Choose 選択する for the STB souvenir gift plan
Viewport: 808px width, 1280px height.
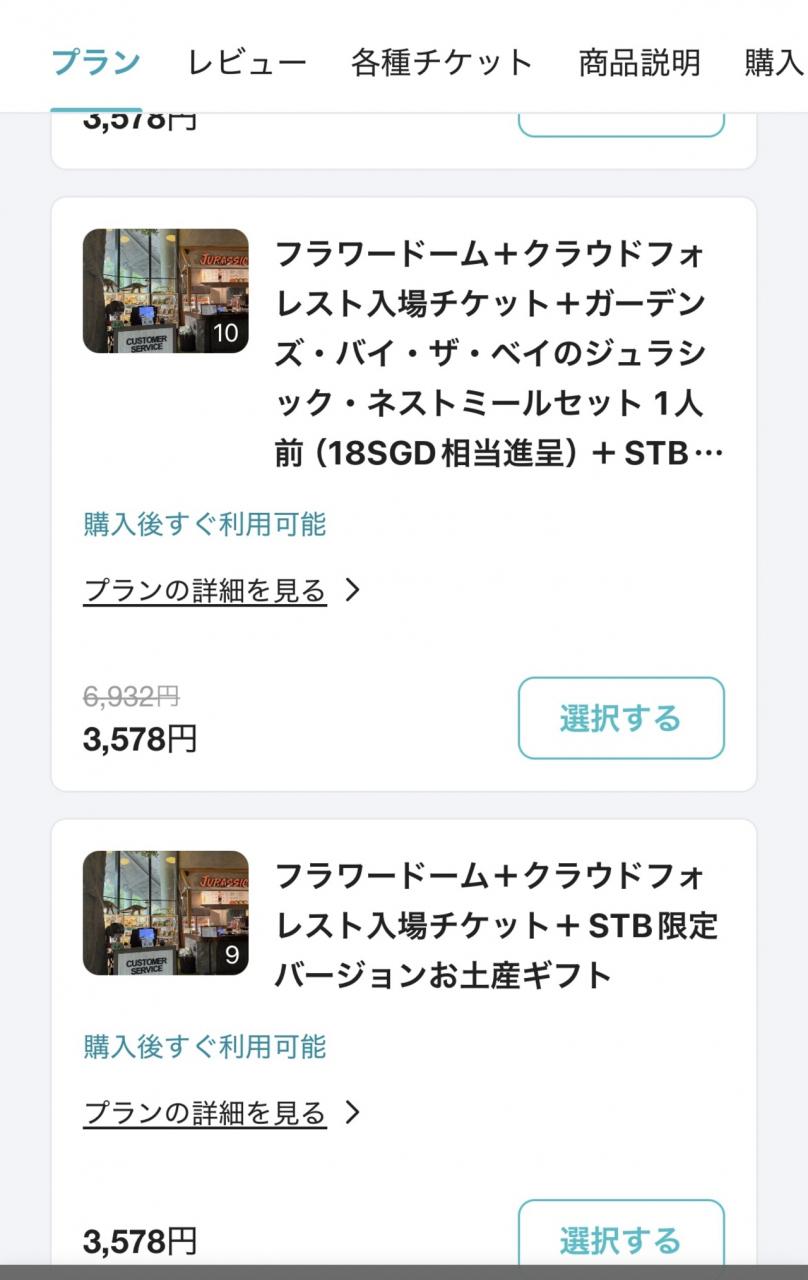coord(621,1238)
